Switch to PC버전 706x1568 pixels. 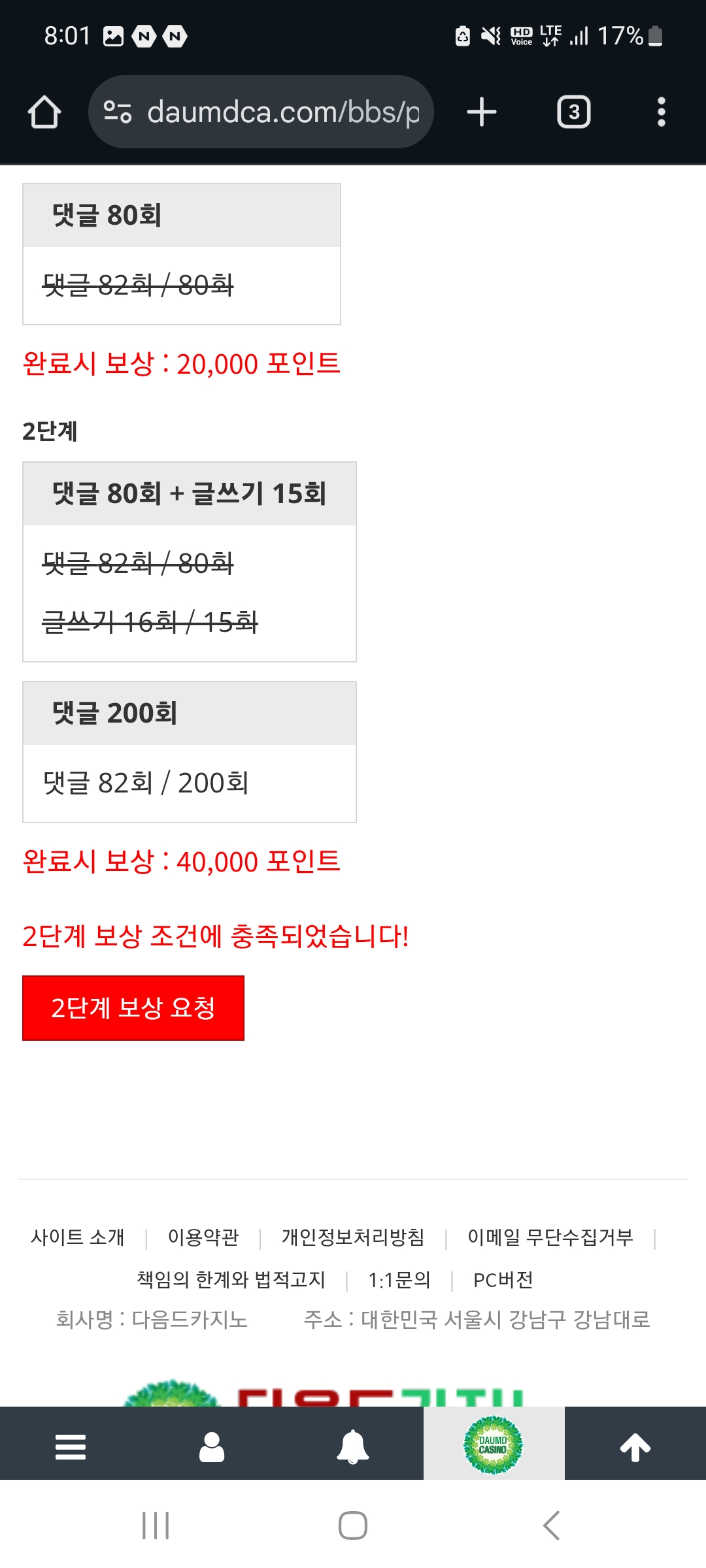[503, 1279]
